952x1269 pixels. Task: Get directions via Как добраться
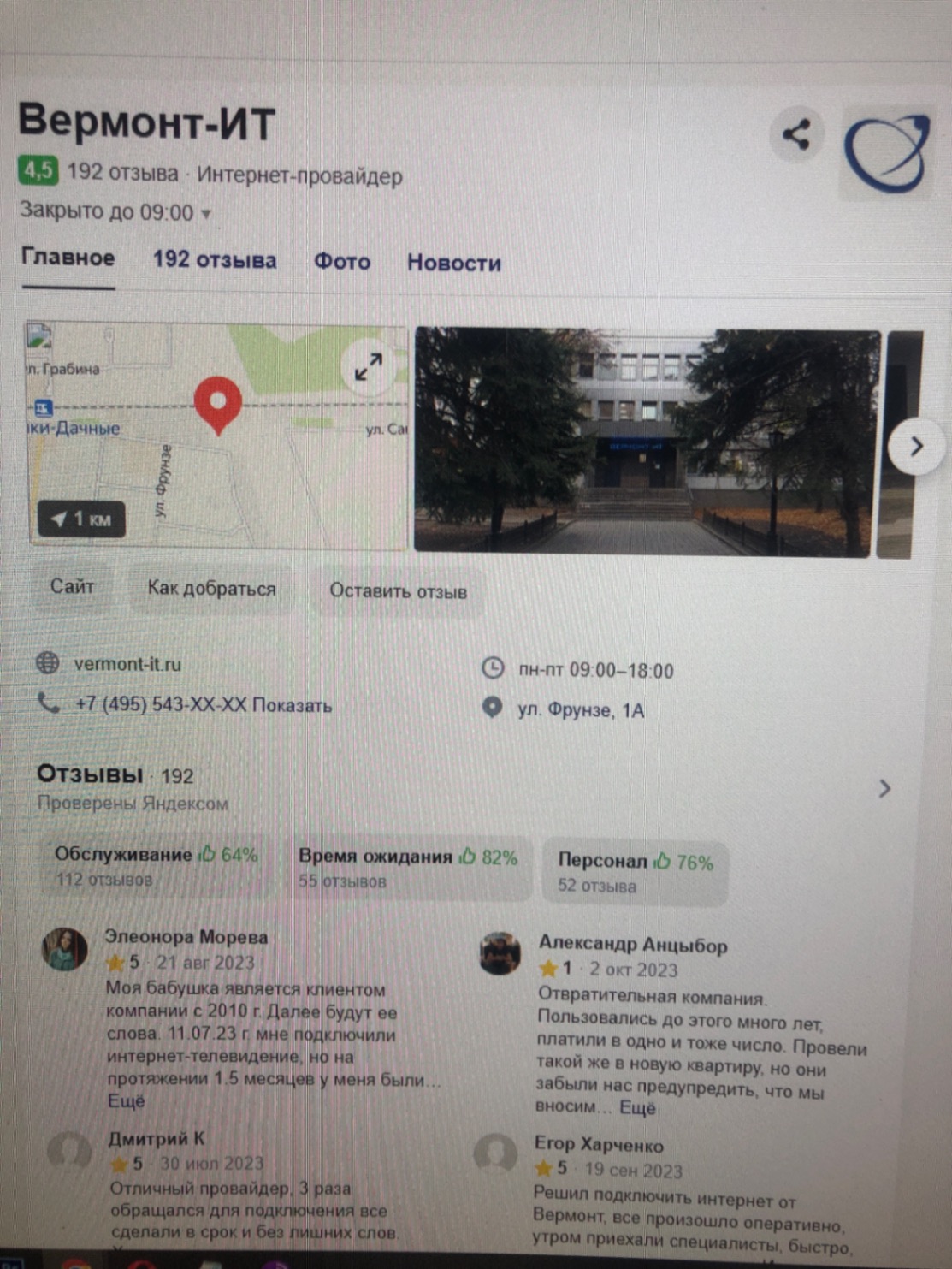tap(211, 589)
